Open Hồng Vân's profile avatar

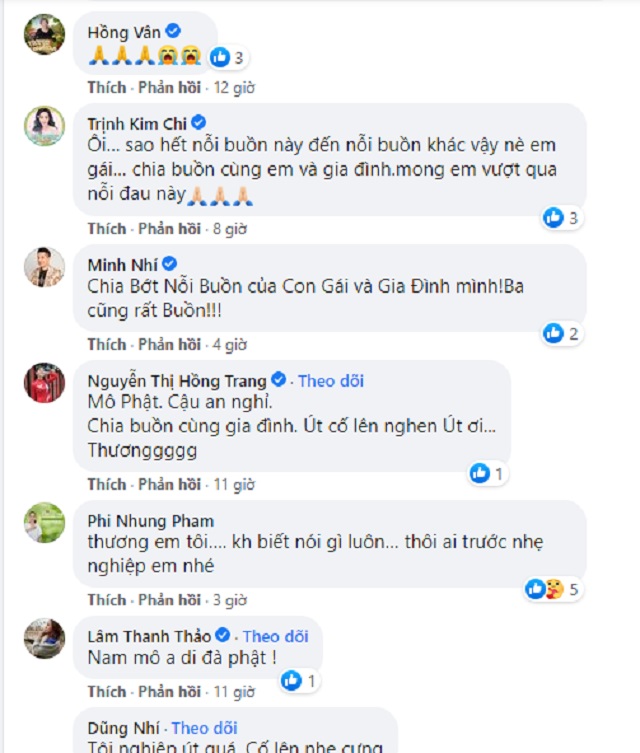44,34
